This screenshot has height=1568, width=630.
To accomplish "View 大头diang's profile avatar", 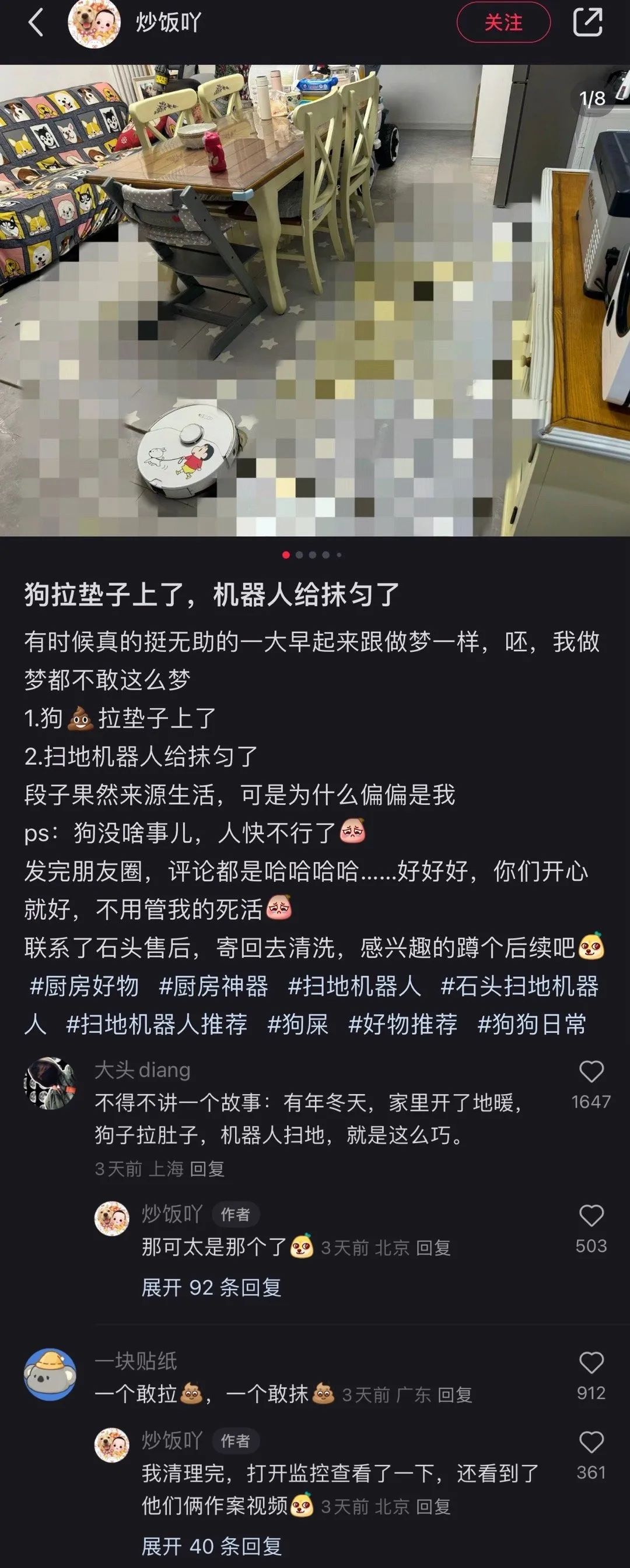I will pyautogui.click(x=50, y=1084).
